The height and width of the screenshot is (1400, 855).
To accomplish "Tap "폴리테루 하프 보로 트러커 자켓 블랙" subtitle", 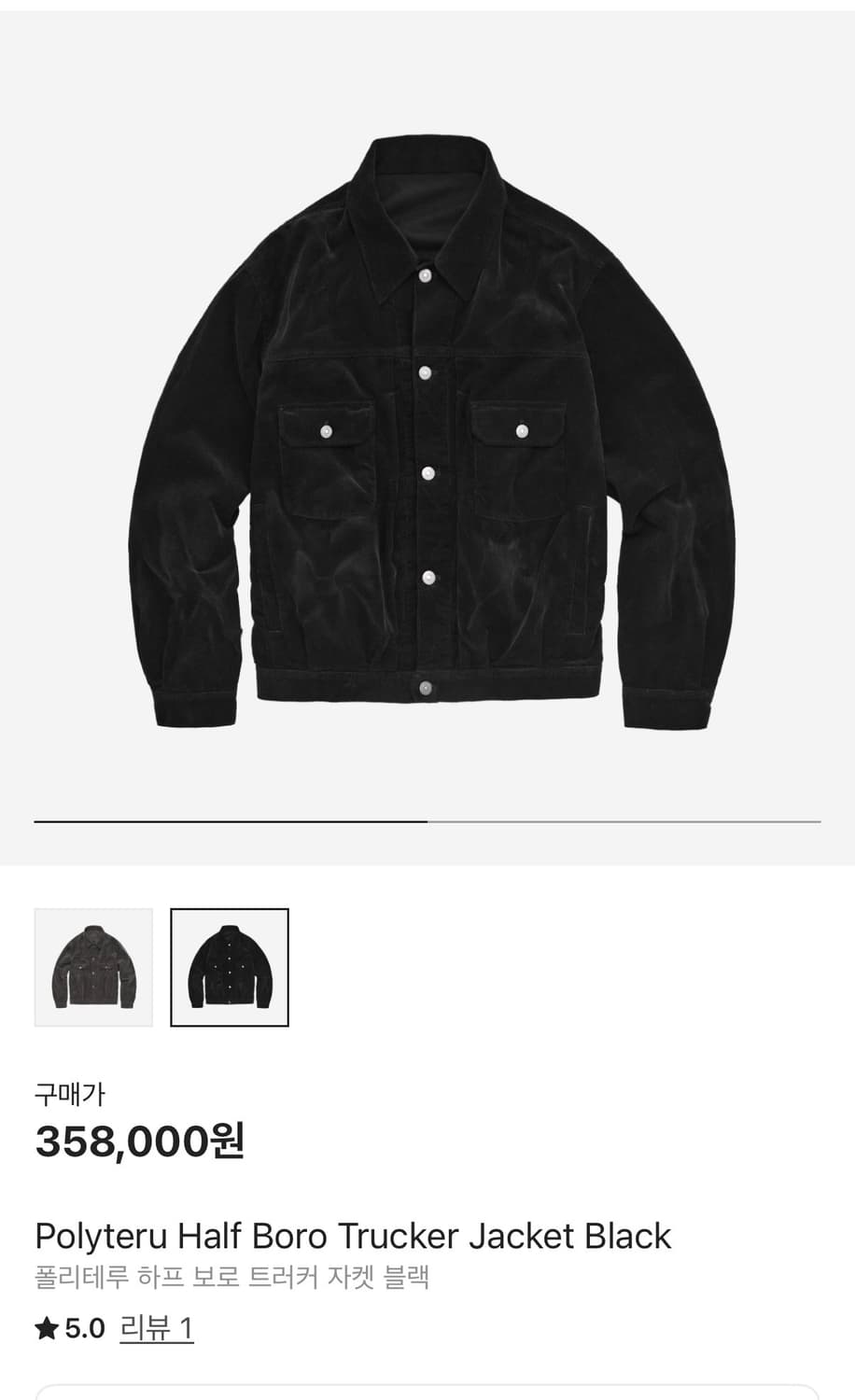I will 233,1279.
